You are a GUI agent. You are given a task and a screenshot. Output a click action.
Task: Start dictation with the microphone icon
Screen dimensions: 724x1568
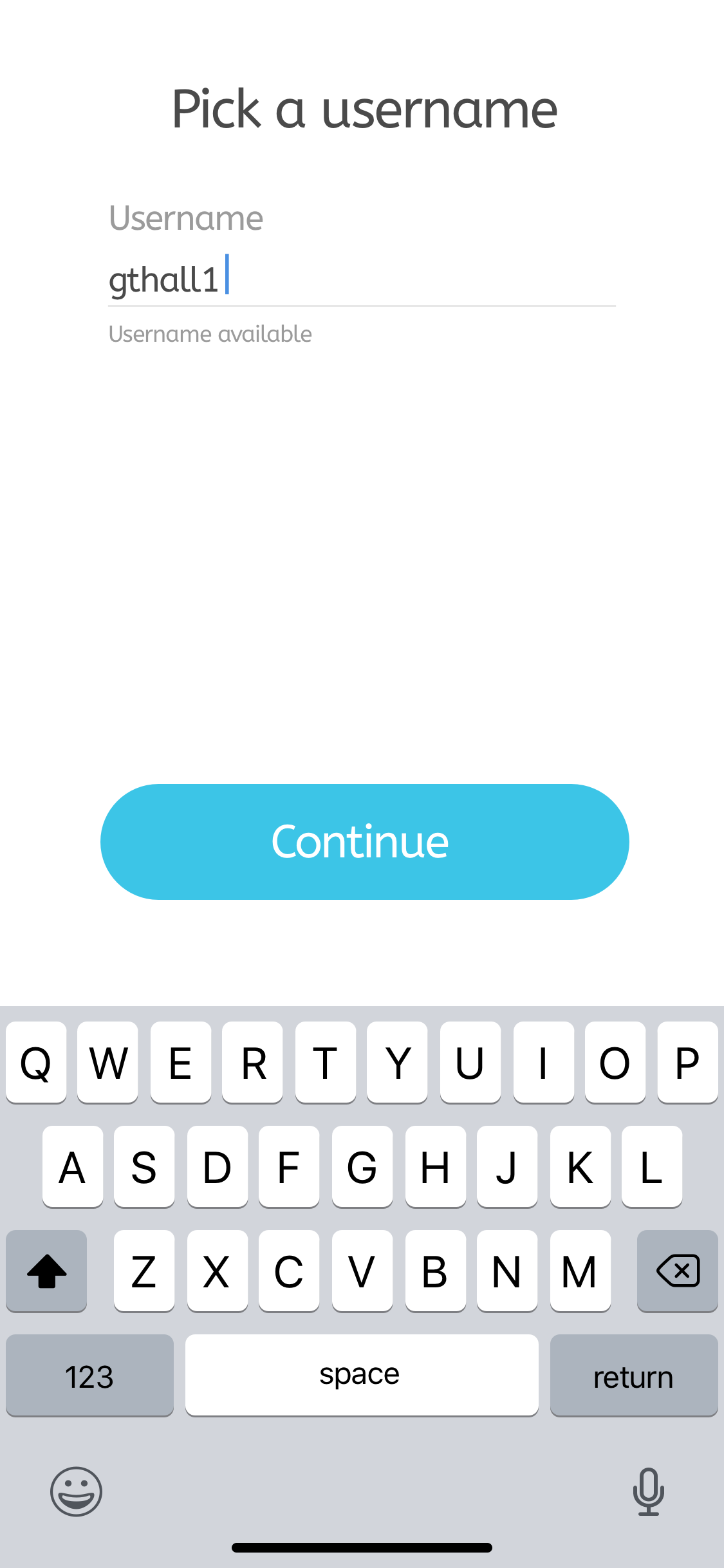pos(648,1491)
